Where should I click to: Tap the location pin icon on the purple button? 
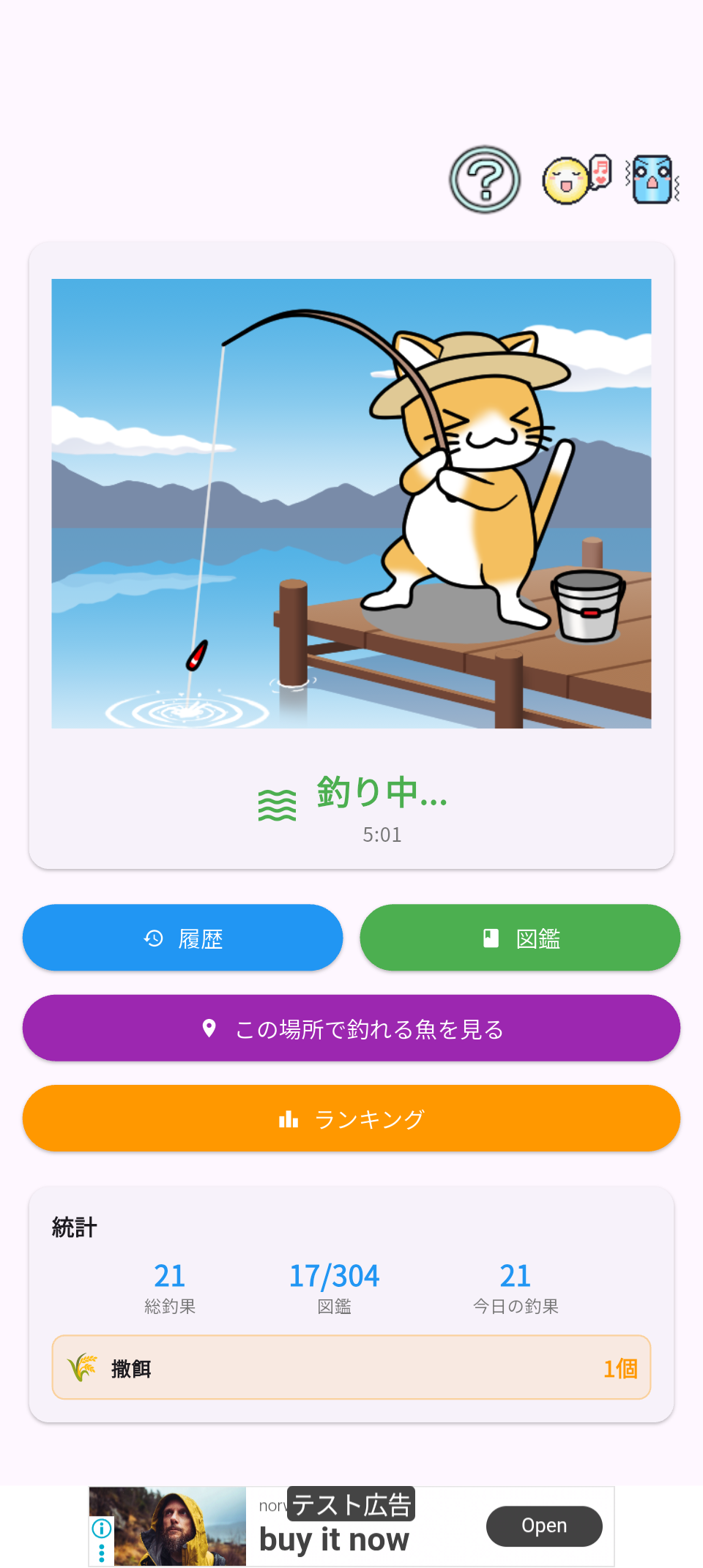(x=210, y=1028)
